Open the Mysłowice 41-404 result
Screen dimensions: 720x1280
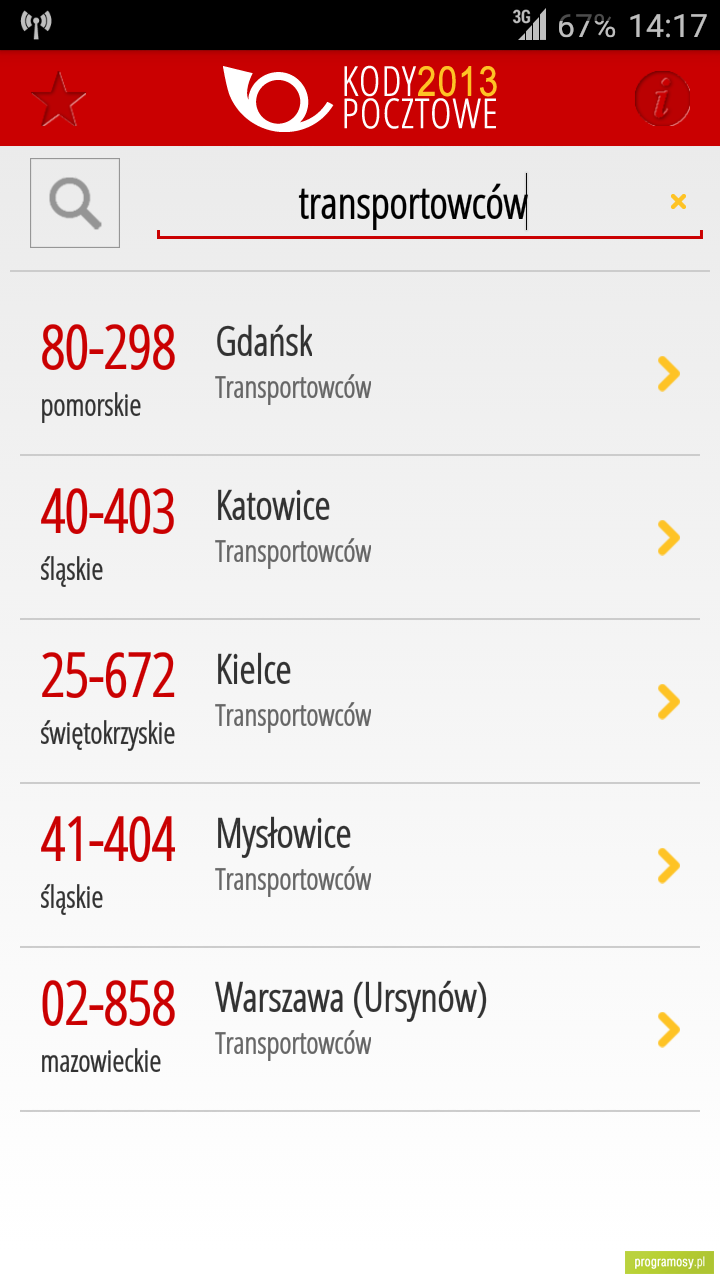(360, 866)
